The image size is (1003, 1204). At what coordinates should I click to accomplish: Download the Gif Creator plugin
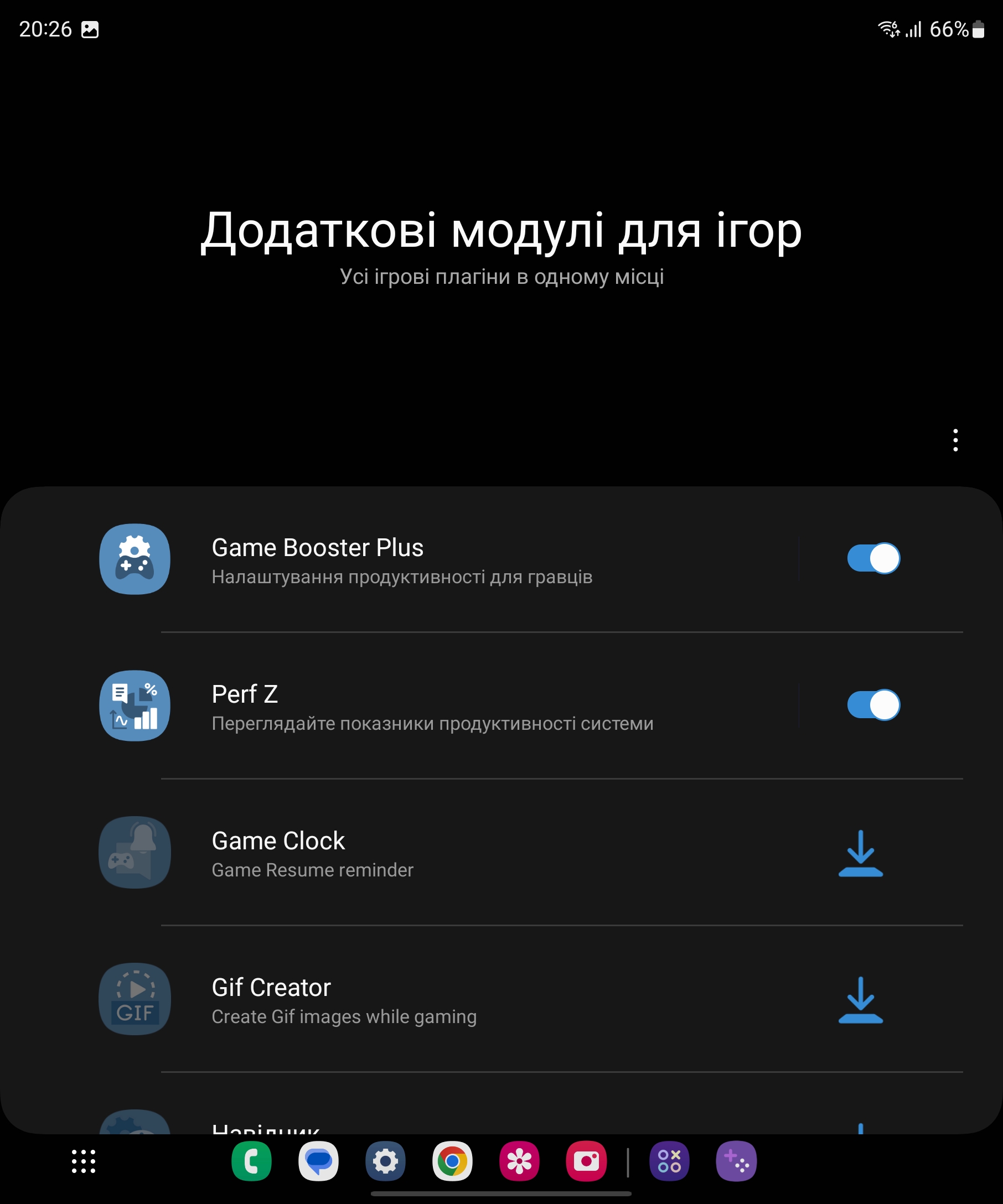pyautogui.click(x=860, y=1000)
